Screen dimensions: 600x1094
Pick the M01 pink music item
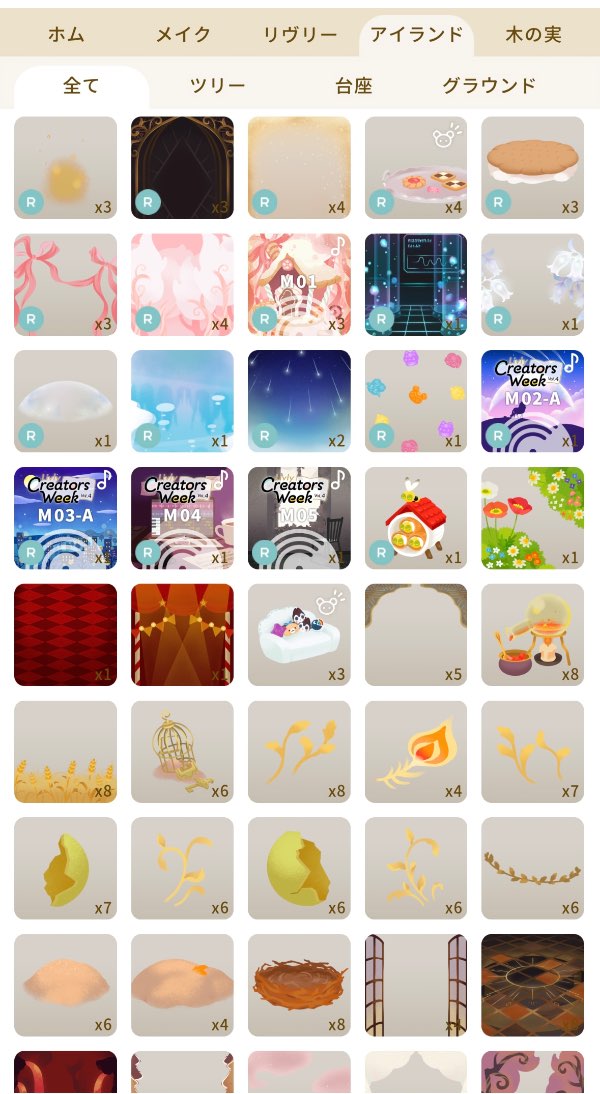coord(299,284)
